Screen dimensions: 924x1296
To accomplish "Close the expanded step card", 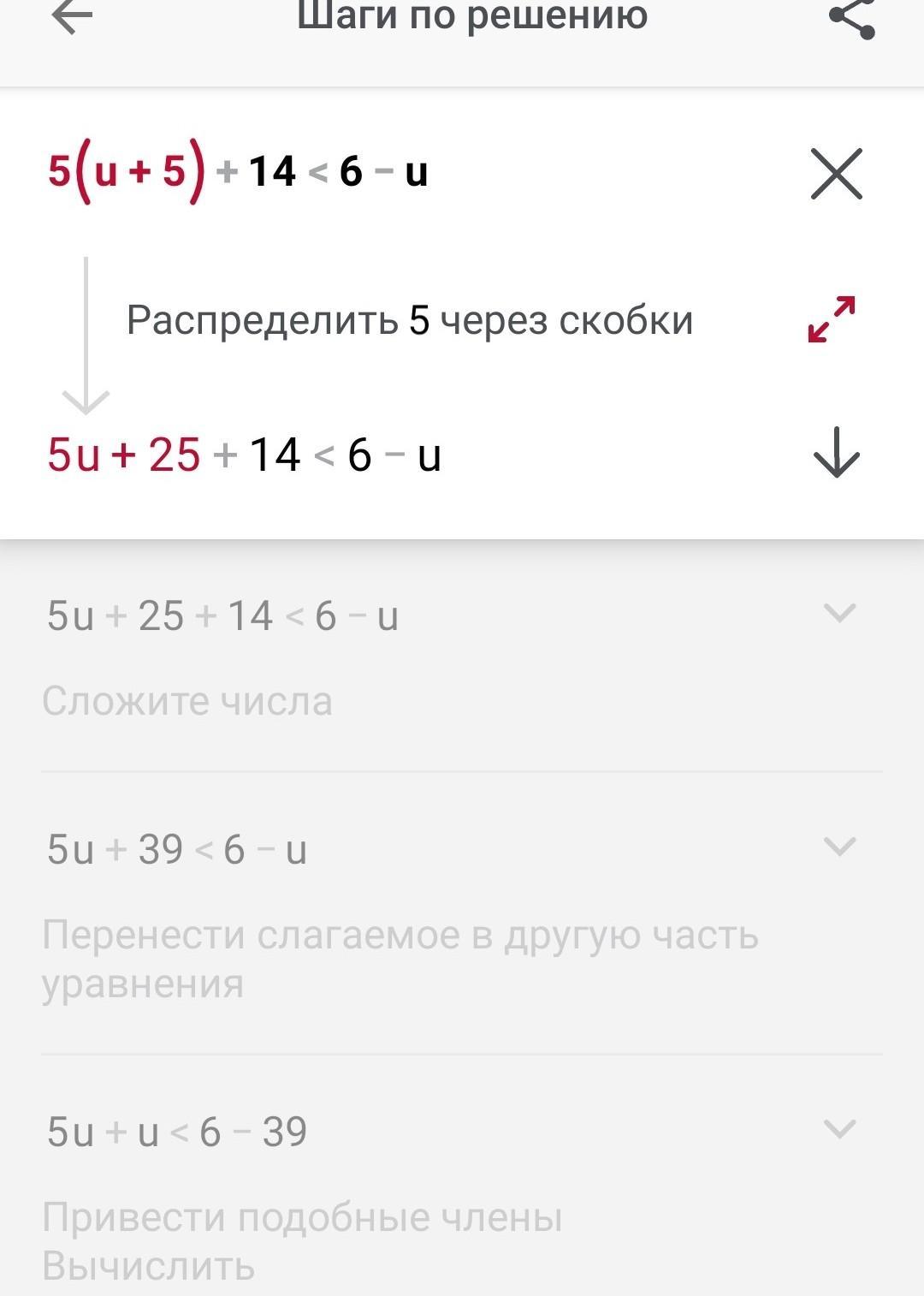I will pyautogui.click(x=836, y=174).
